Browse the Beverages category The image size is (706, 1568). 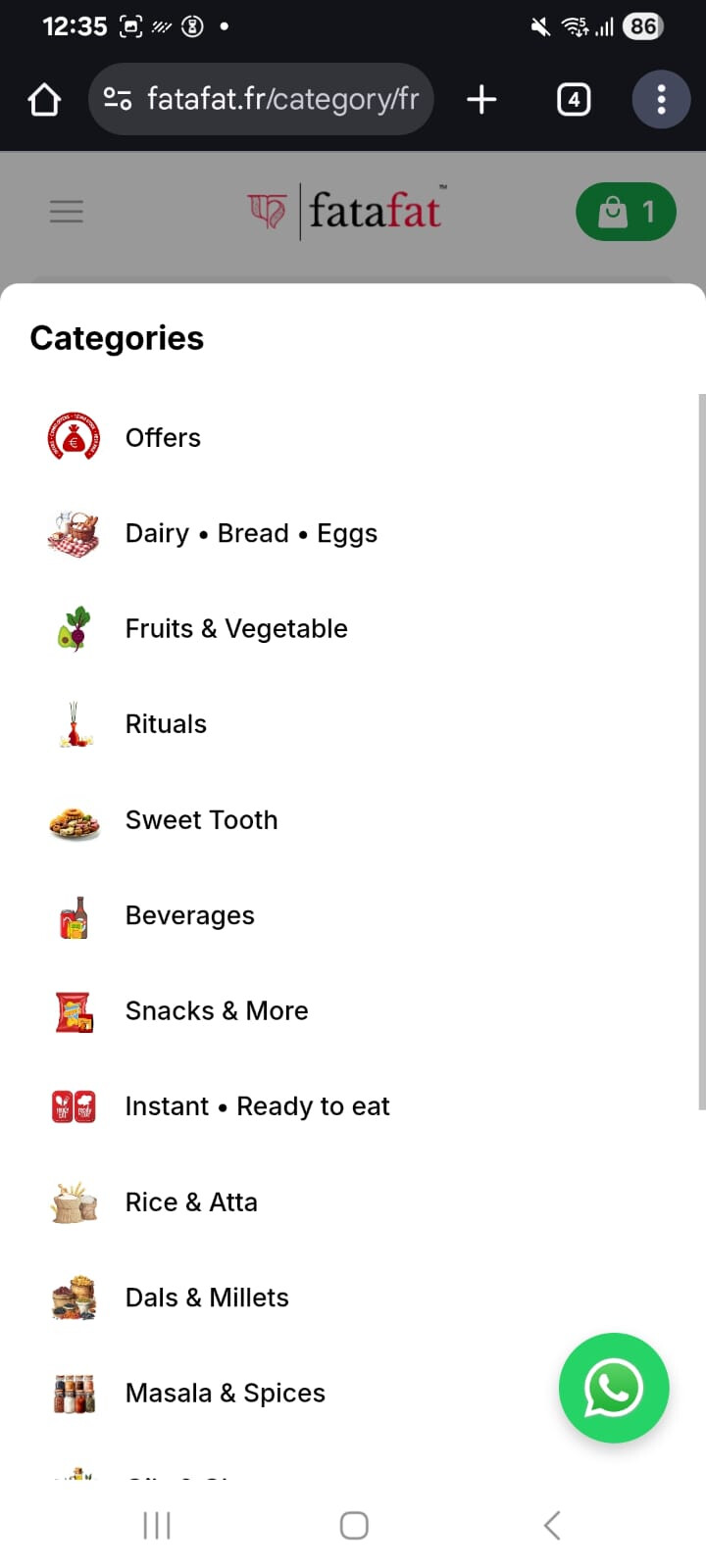(189, 915)
